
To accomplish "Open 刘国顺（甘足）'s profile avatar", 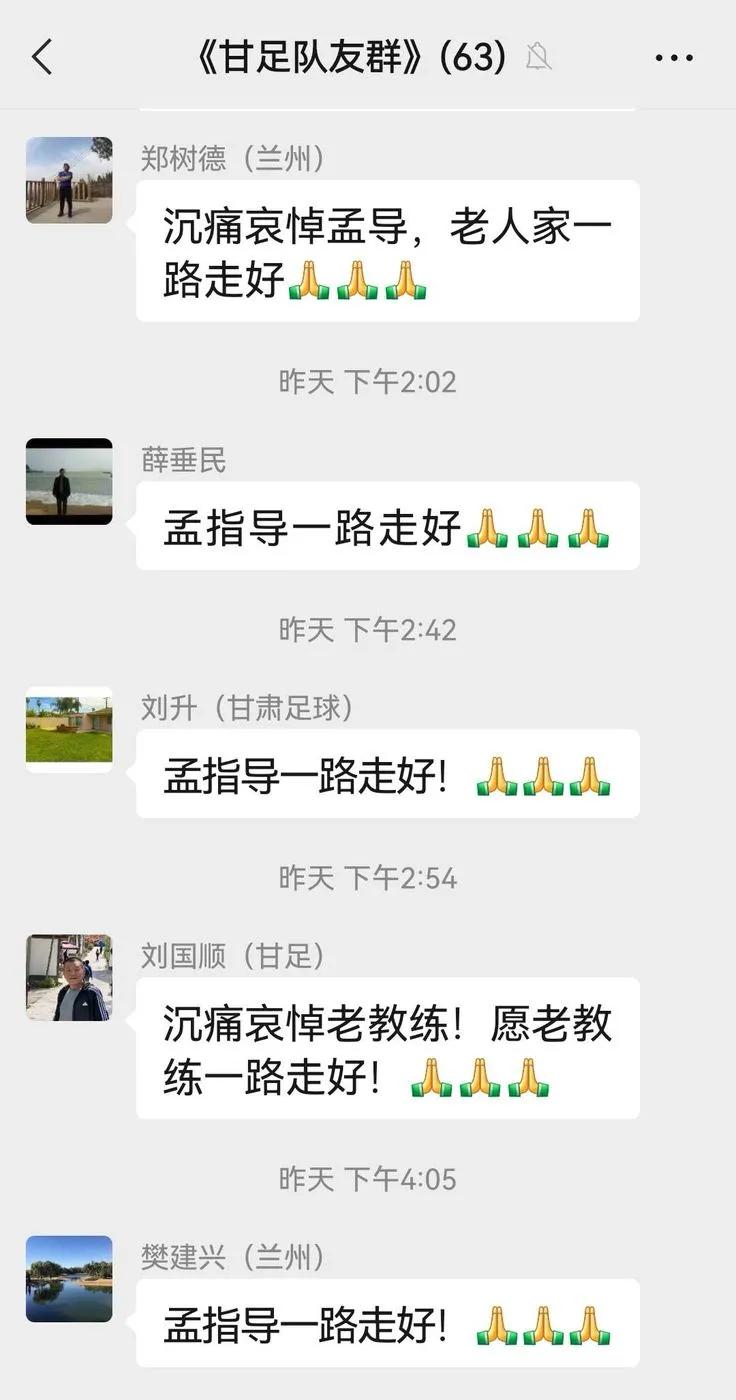I will 68,977.
